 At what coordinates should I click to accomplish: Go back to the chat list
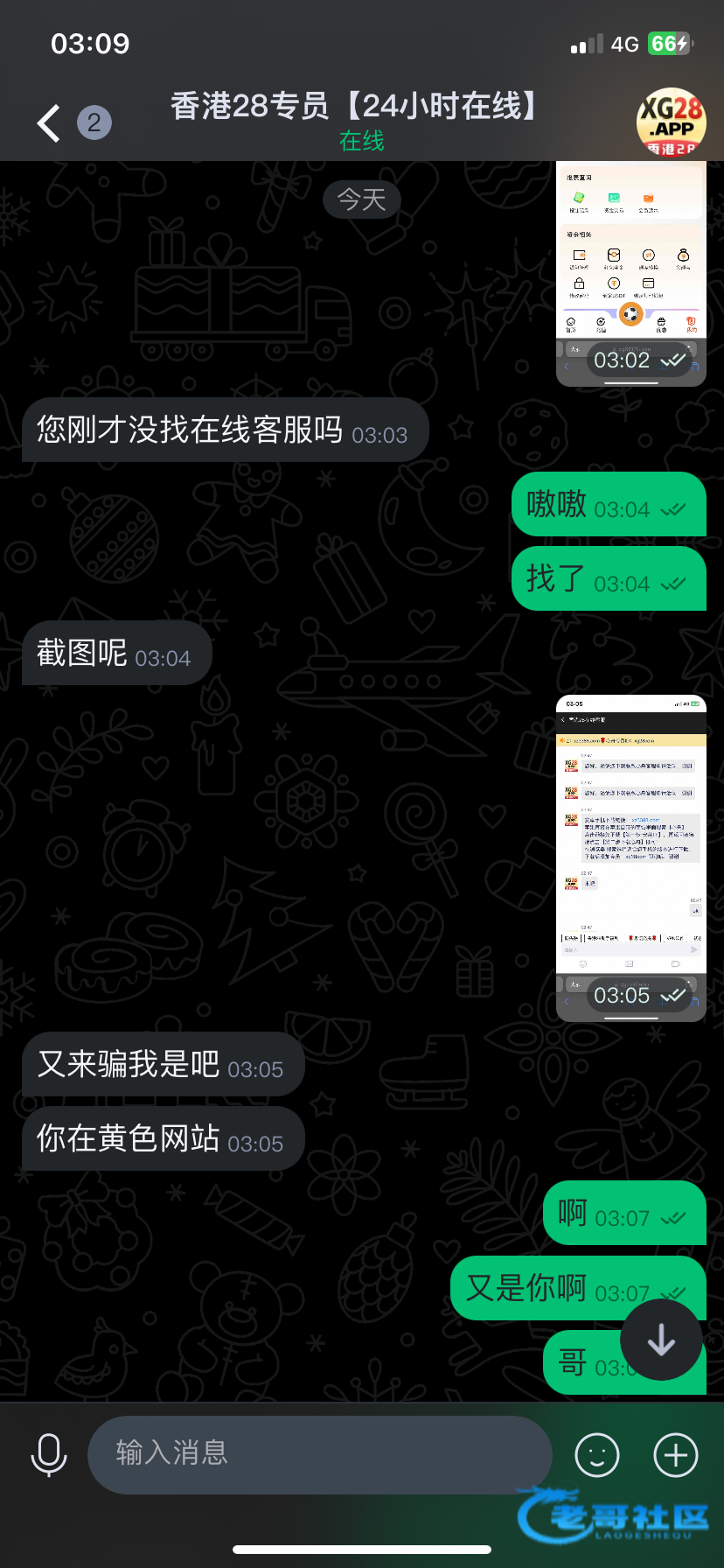click(x=50, y=123)
